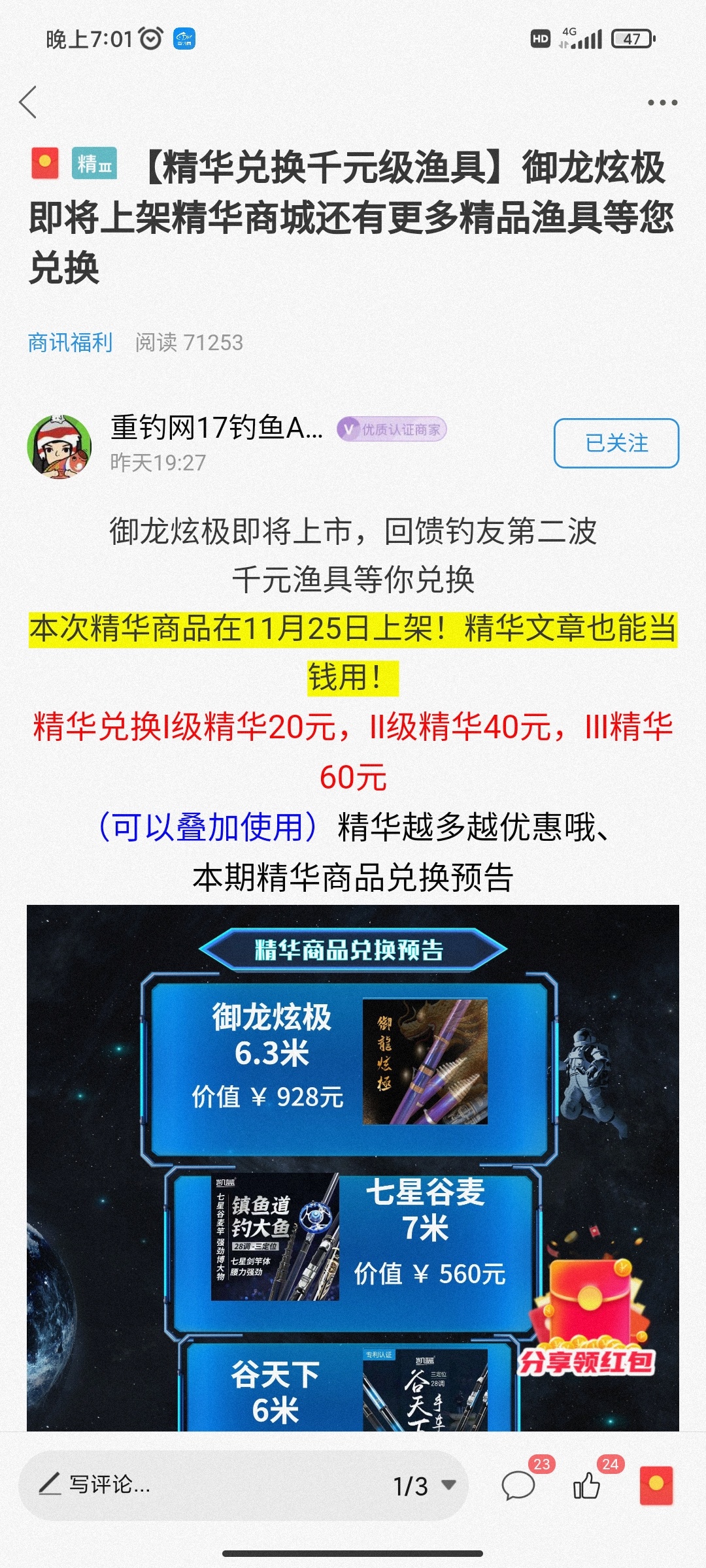This screenshot has height=1568, width=706.
Task: Tap the red packet icon in bottom bar
Action: [x=656, y=1486]
